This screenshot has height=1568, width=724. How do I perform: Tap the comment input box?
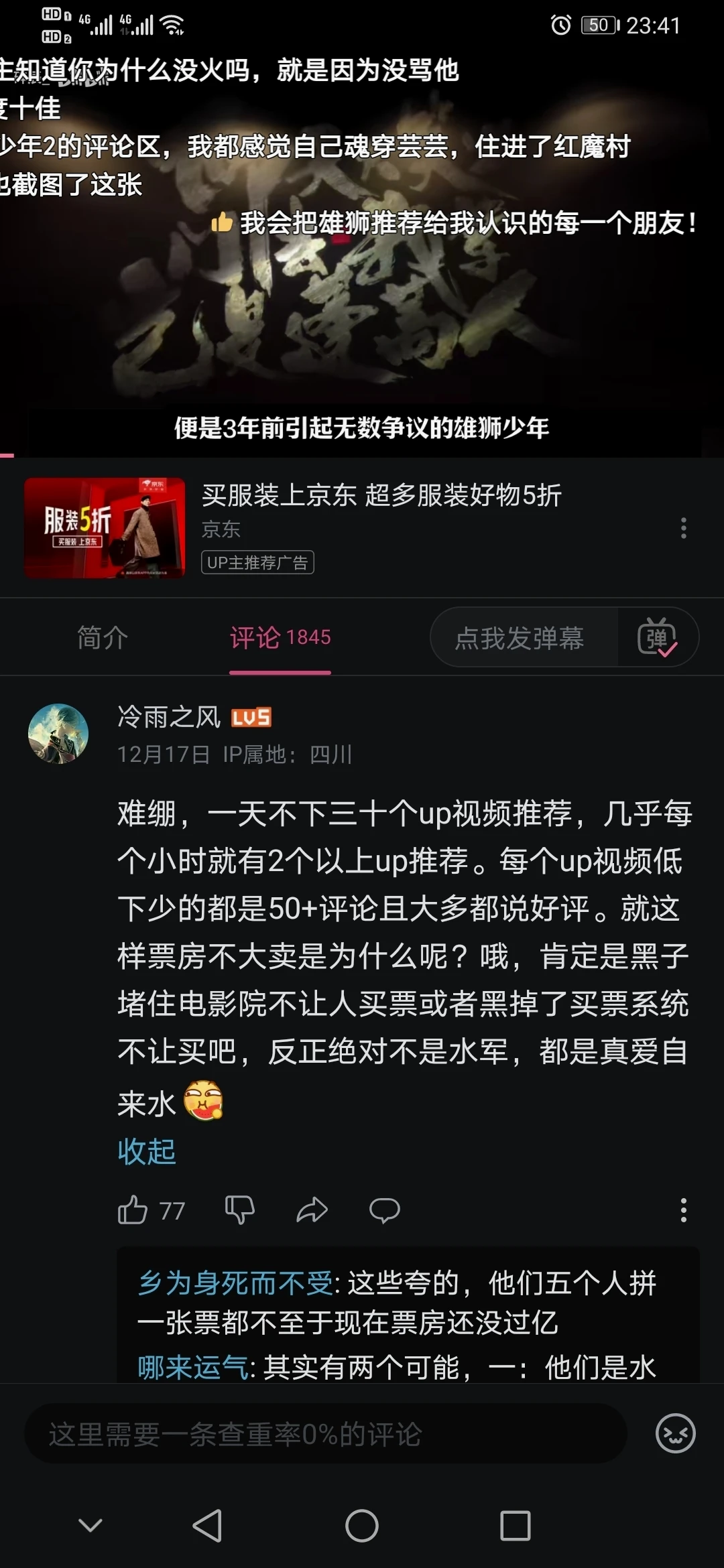coord(325,1434)
